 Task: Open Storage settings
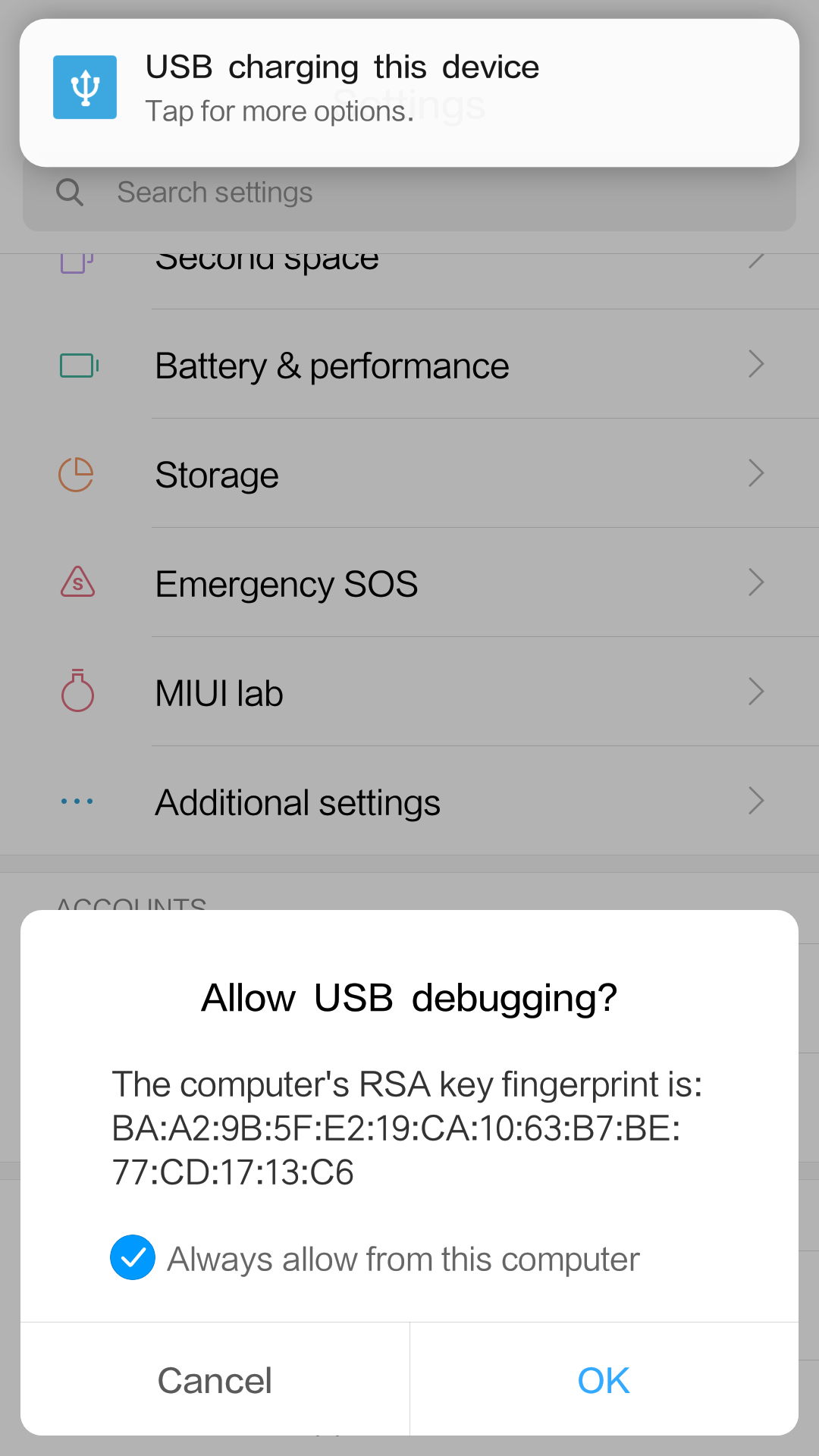pyautogui.click(x=409, y=474)
